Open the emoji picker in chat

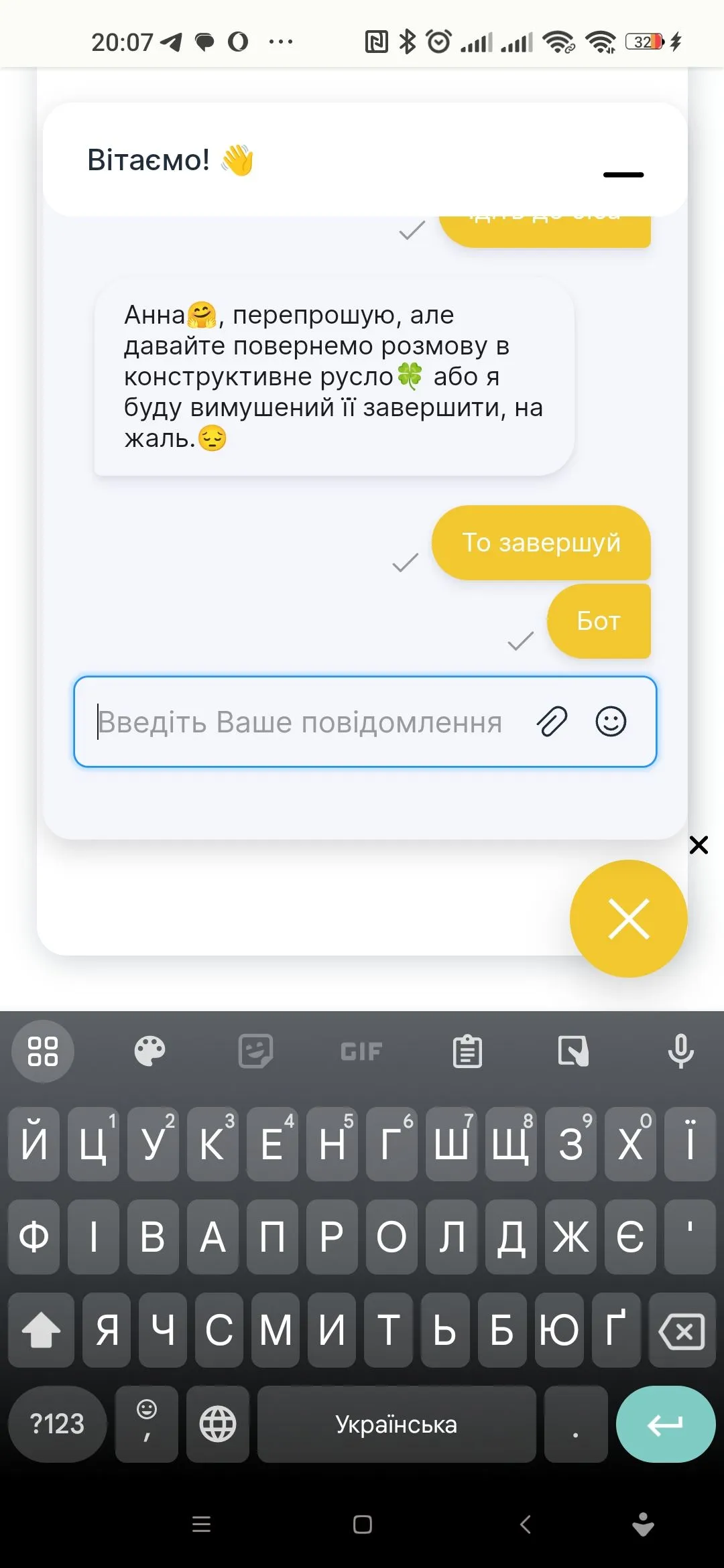(611, 722)
